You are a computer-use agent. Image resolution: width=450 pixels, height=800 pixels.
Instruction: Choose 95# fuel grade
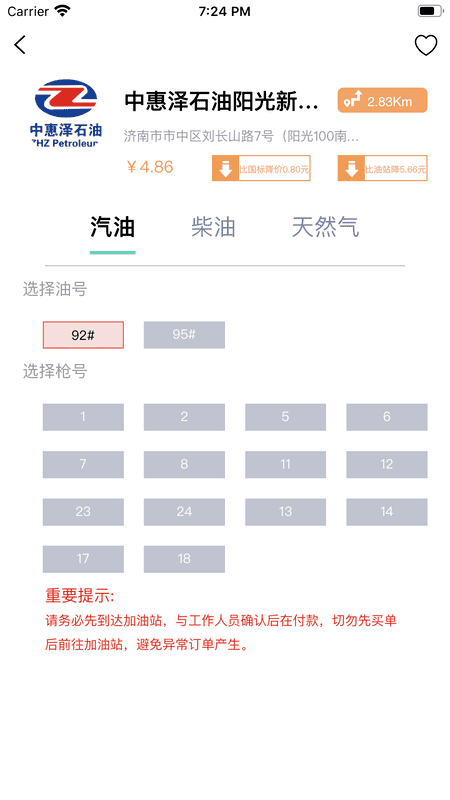(x=184, y=335)
